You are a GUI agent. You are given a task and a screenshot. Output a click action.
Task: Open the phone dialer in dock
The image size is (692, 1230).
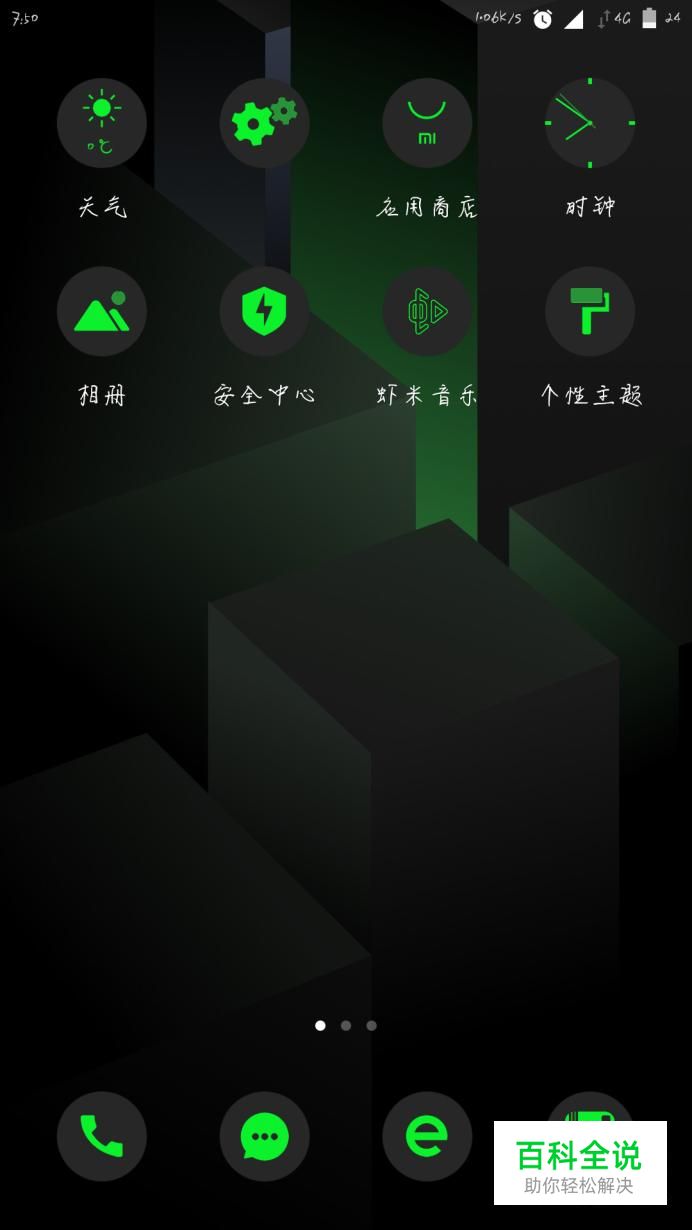(102, 1136)
